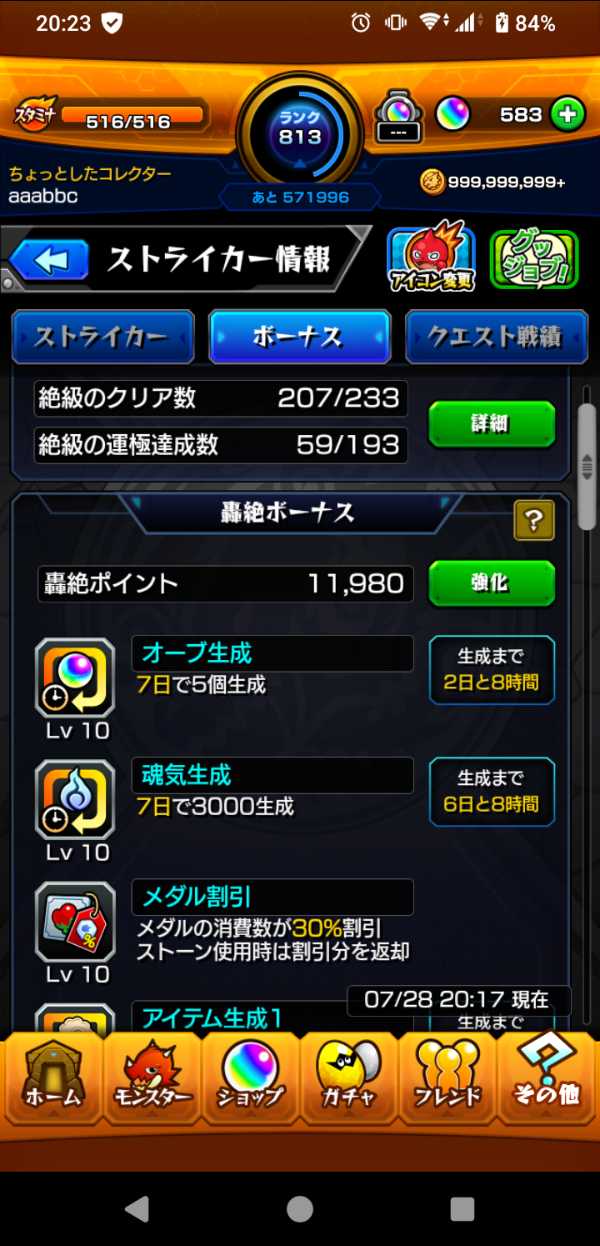Viewport: 600px width, 1246px height.
Task: Switch to the ストライカー tab
Action: (x=102, y=337)
